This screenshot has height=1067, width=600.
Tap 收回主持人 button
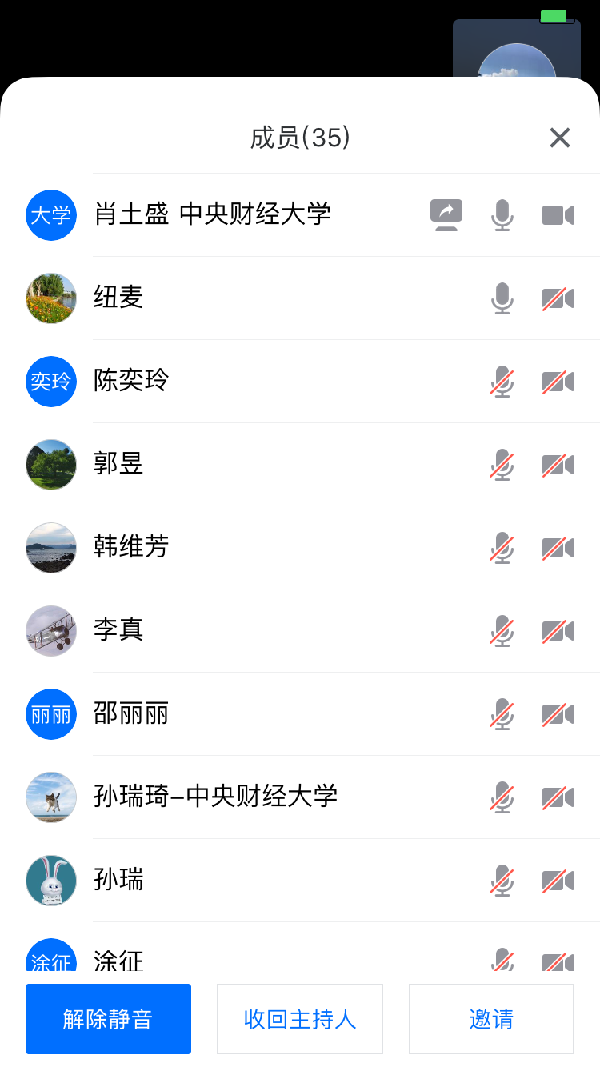300,1019
